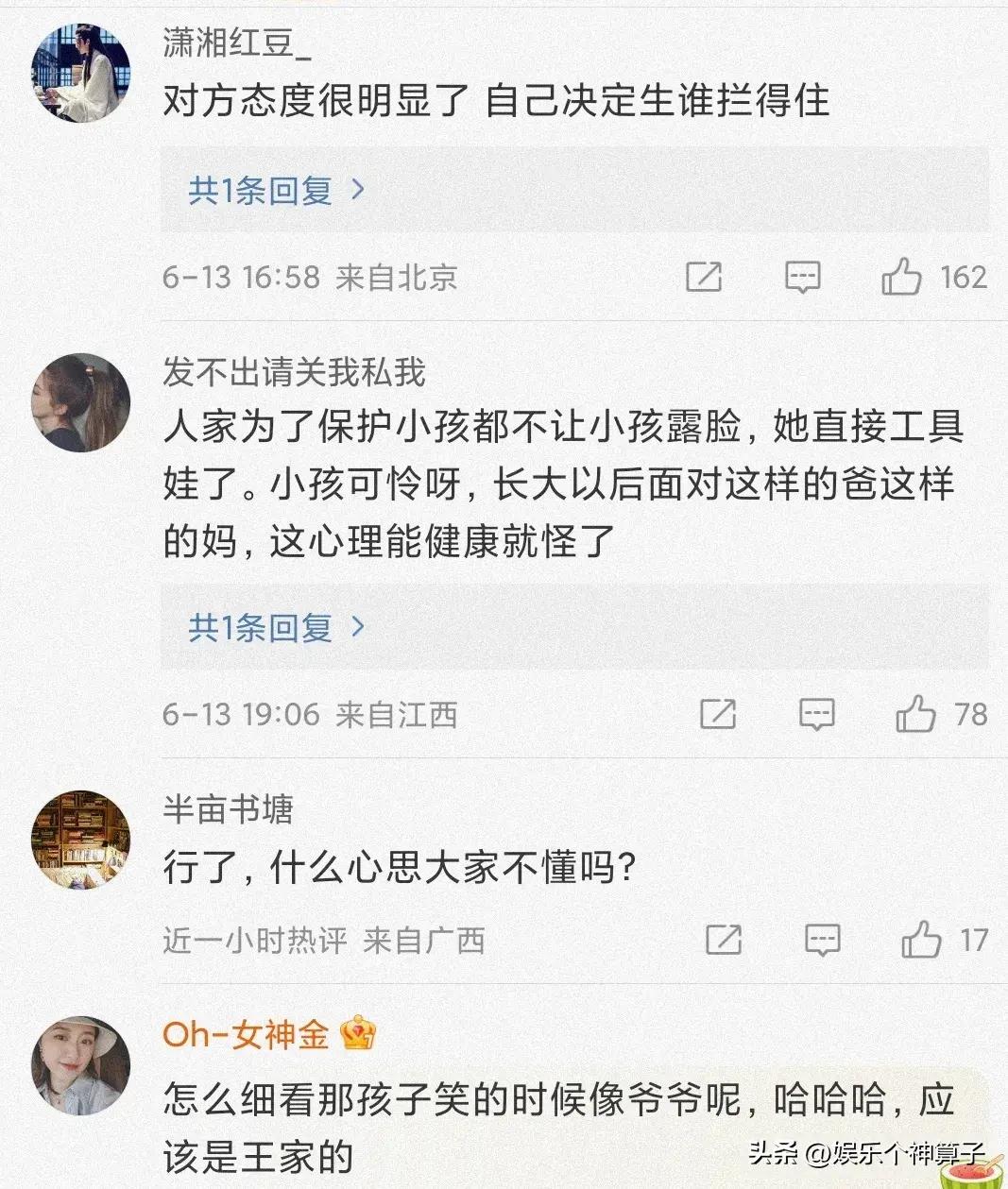Viewport: 1008px width, 1189px height.
Task: Repost 潇湘红豆_'s comment
Action: [704, 278]
